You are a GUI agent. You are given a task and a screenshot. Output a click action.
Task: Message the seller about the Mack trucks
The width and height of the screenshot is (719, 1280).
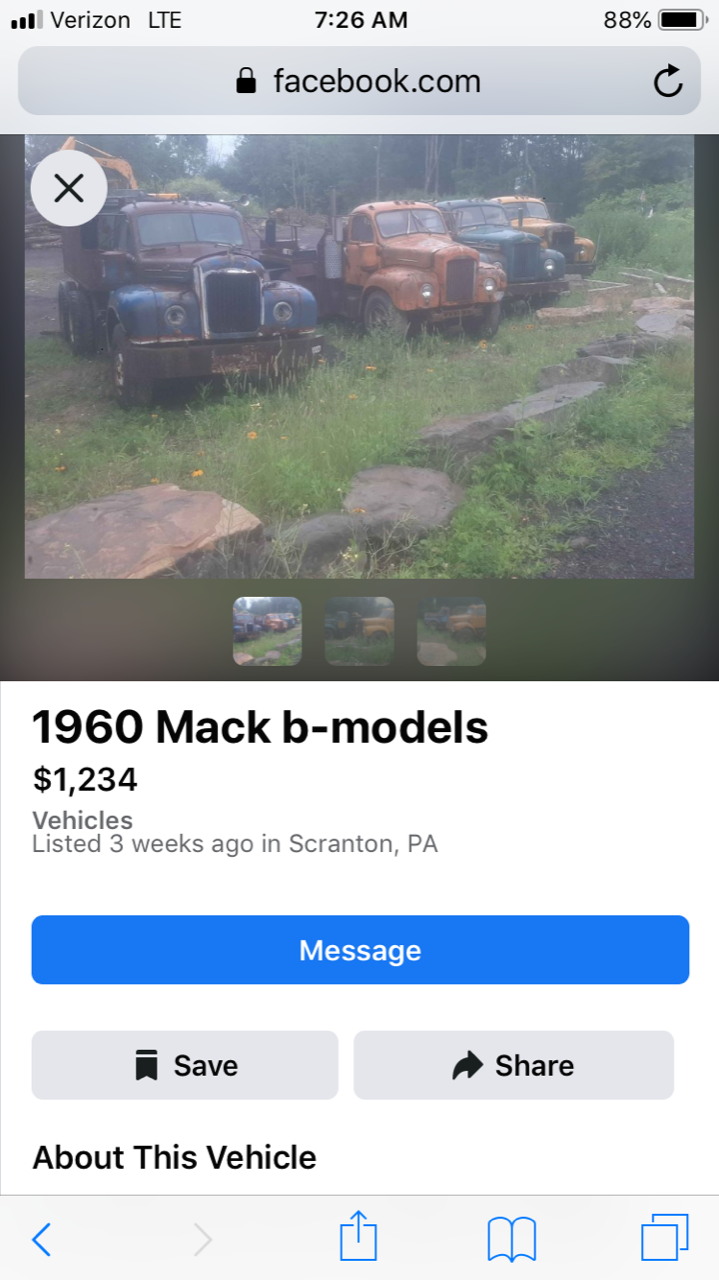(x=360, y=950)
